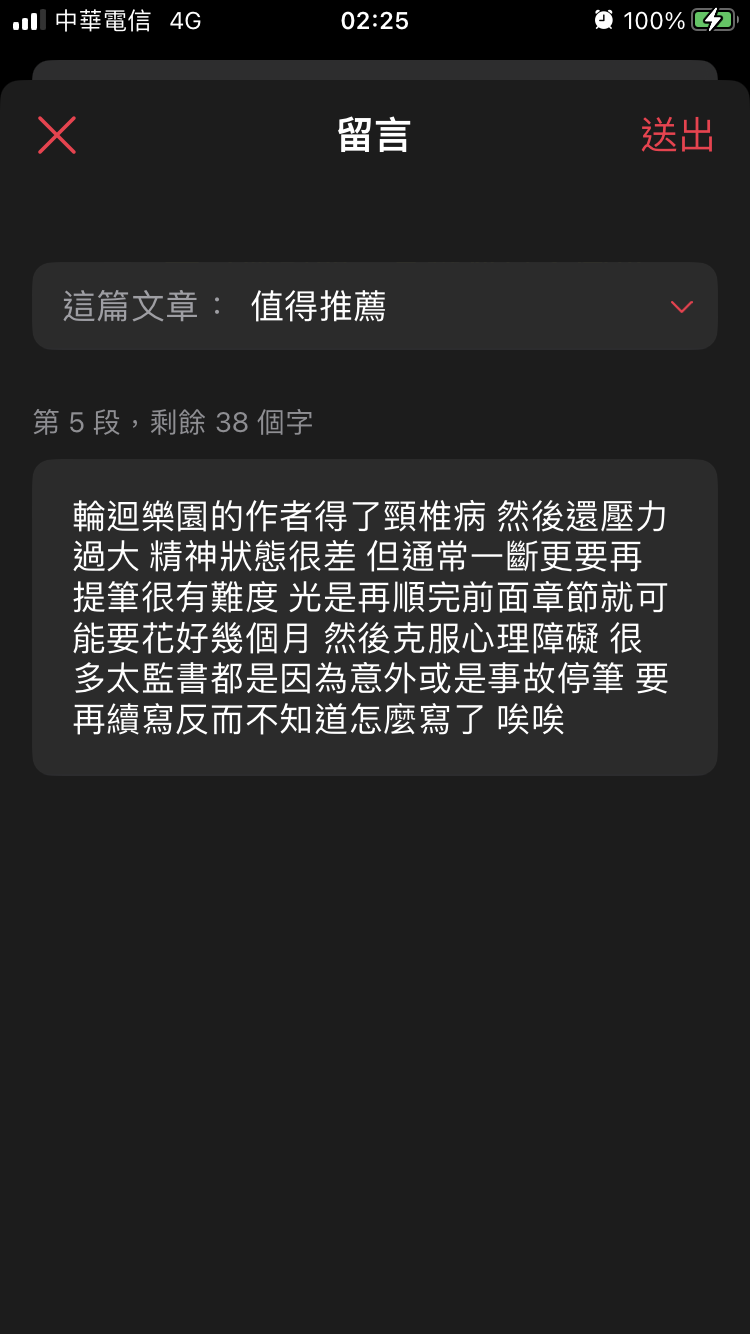Send the comment with 送出

tap(677, 135)
